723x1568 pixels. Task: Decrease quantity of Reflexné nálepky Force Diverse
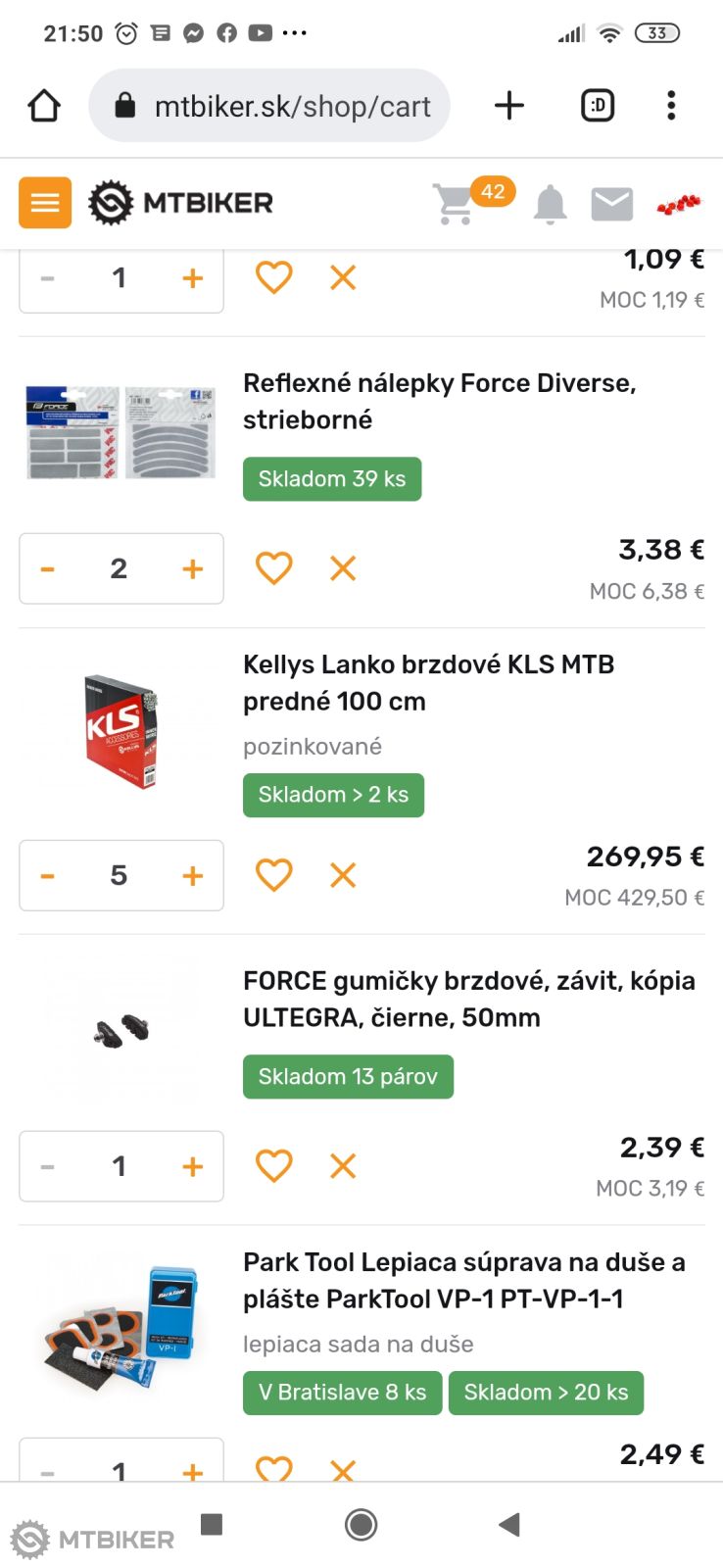(47, 568)
